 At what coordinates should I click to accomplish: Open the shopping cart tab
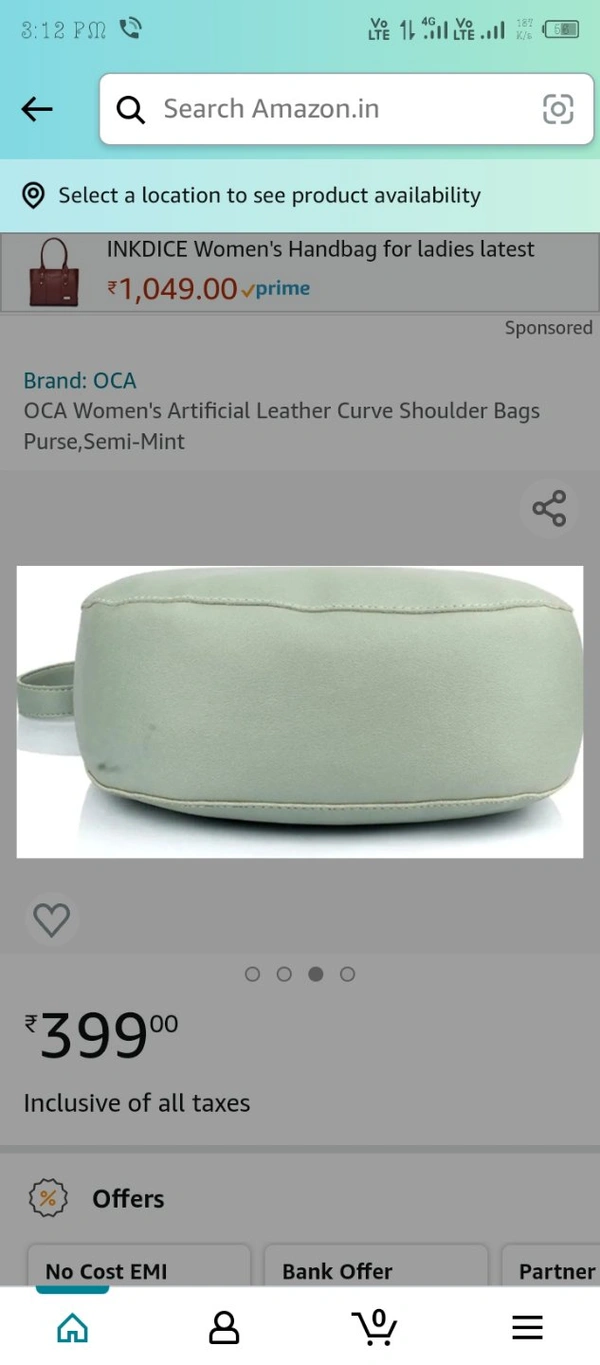[x=375, y=1327]
